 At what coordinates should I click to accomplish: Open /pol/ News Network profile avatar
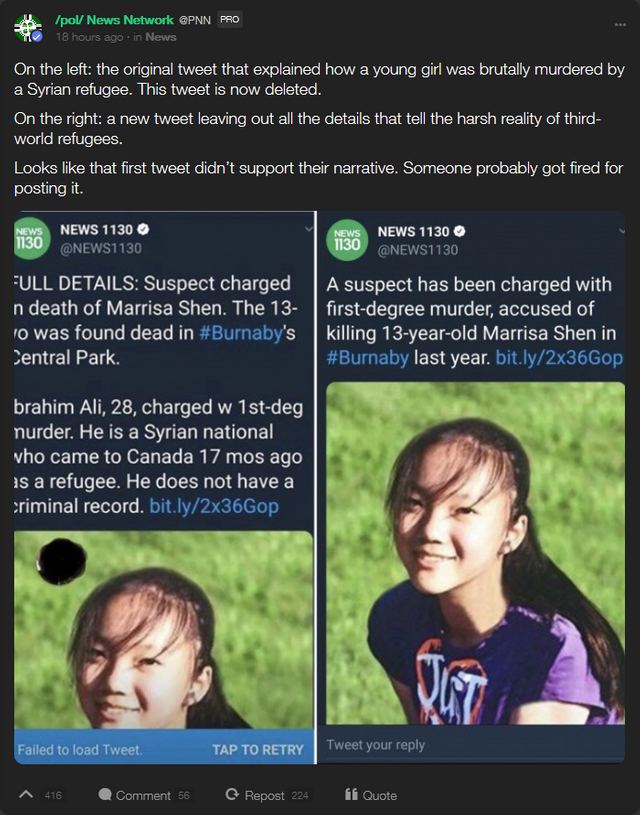tap(28, 27)
